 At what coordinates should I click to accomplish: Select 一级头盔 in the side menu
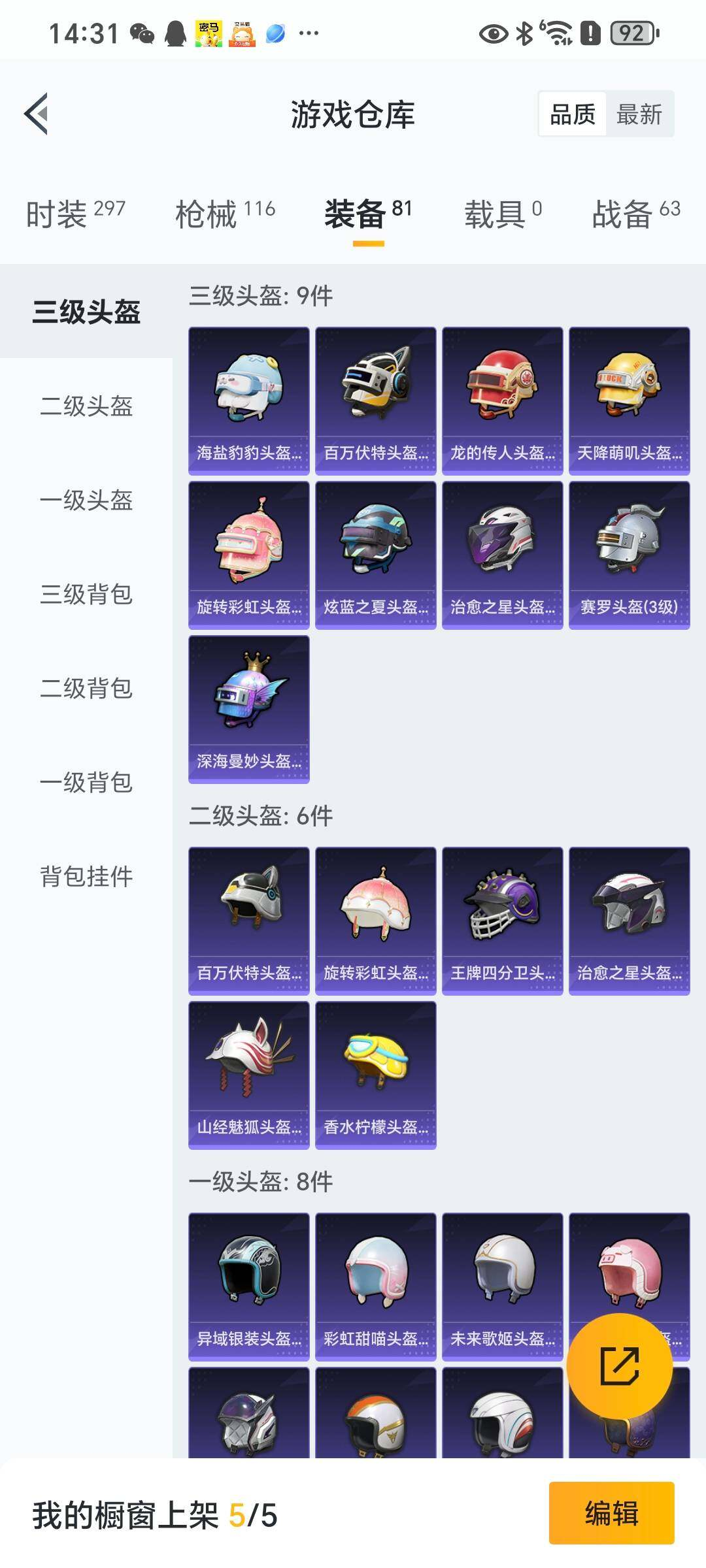(x=86, y=500)
